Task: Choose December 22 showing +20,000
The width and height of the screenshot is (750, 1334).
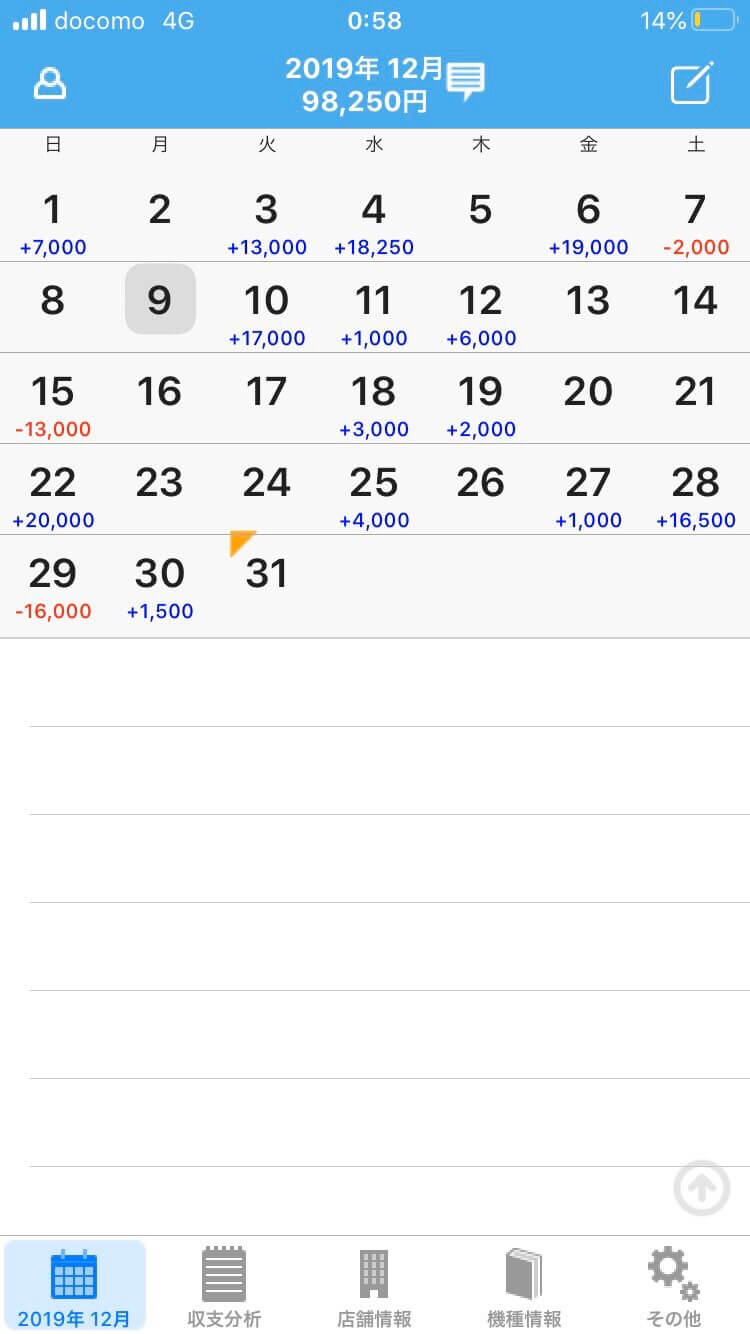Action: tap(52, 494)
